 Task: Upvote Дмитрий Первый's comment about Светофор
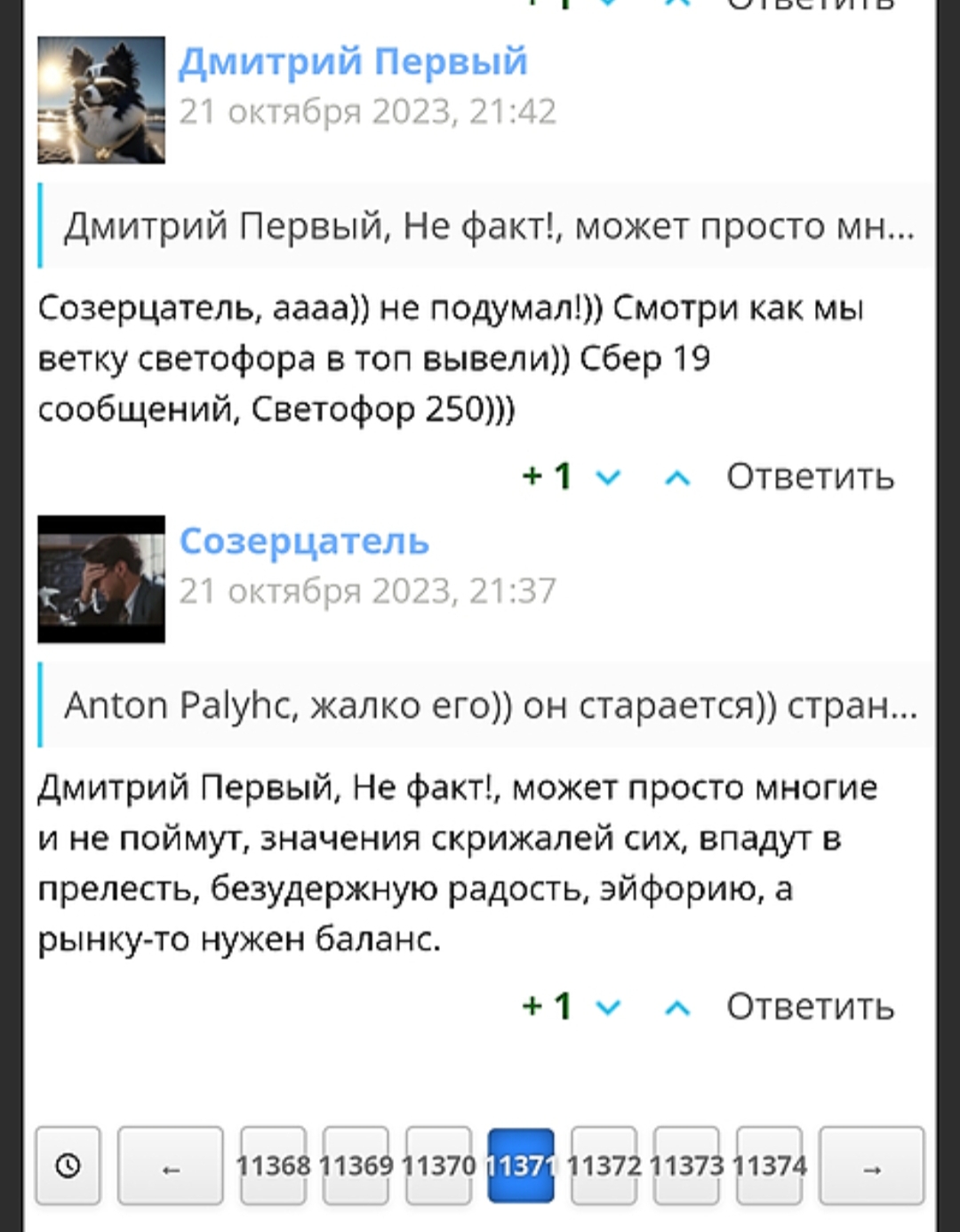pyautogui.click(x=677, y=478)
